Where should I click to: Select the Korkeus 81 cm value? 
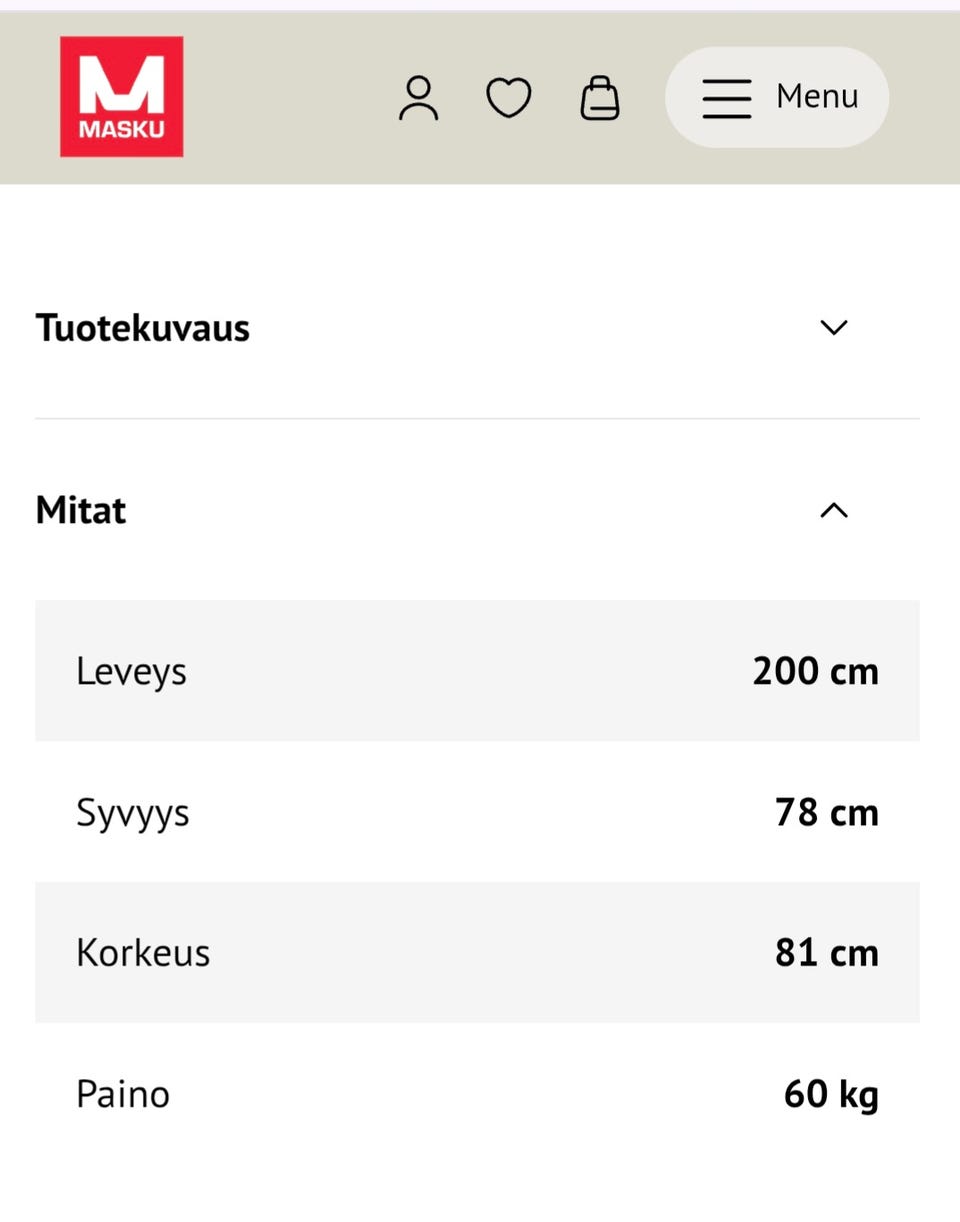click(826, 953)
